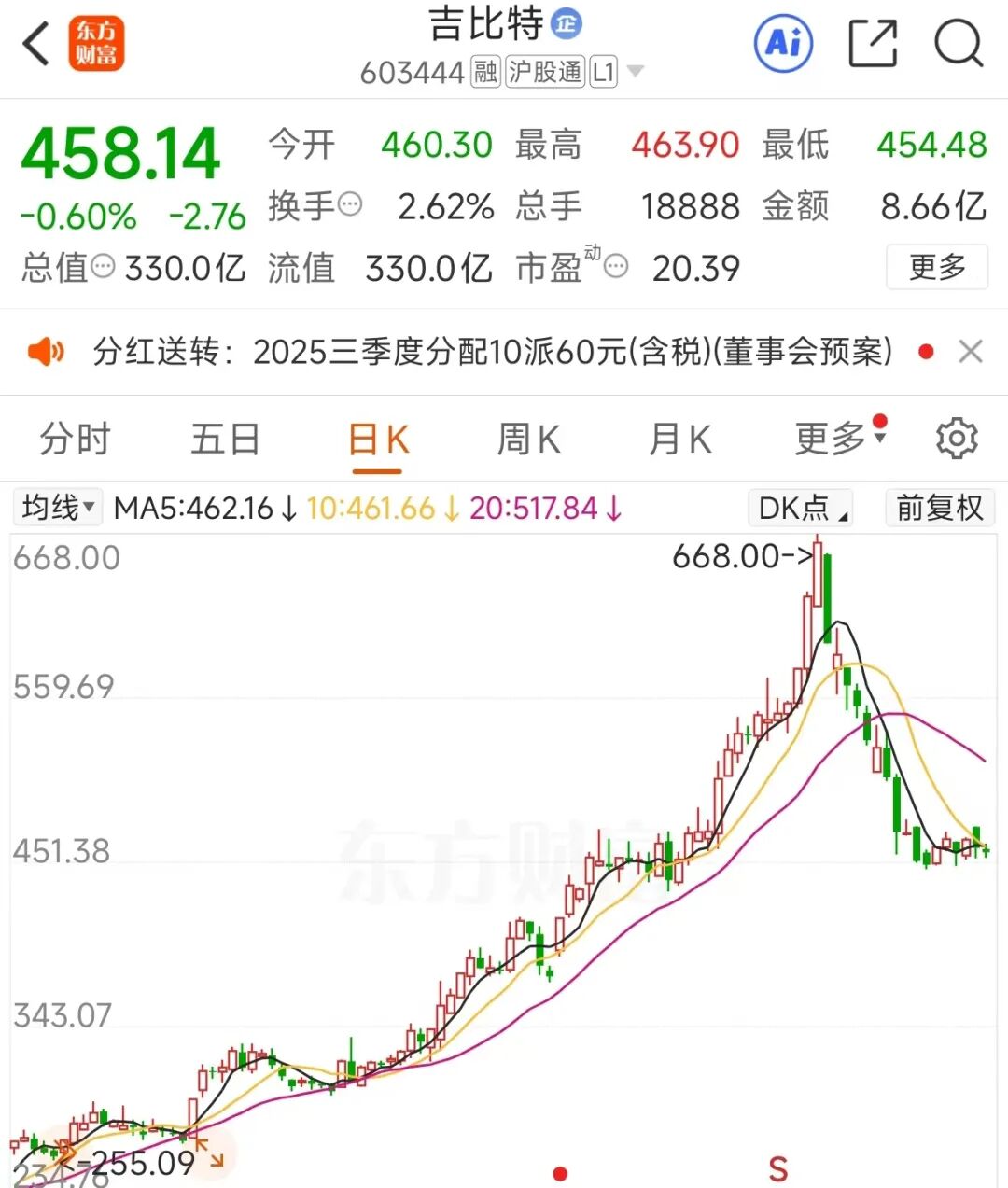1008x1188 pixels.
Task: Open the 均线 indicator dropdown
Action: tap(59, 508)
